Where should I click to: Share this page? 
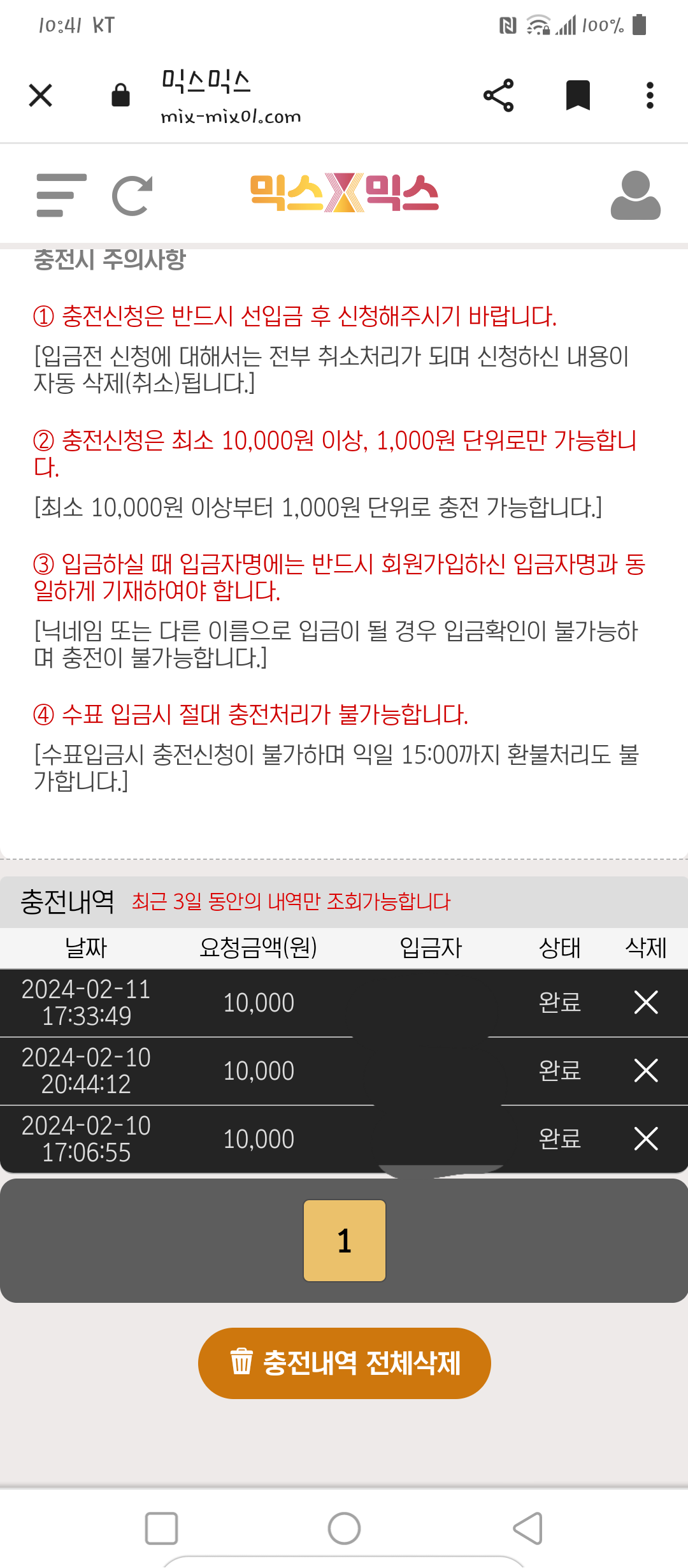(x=498, y=96)
